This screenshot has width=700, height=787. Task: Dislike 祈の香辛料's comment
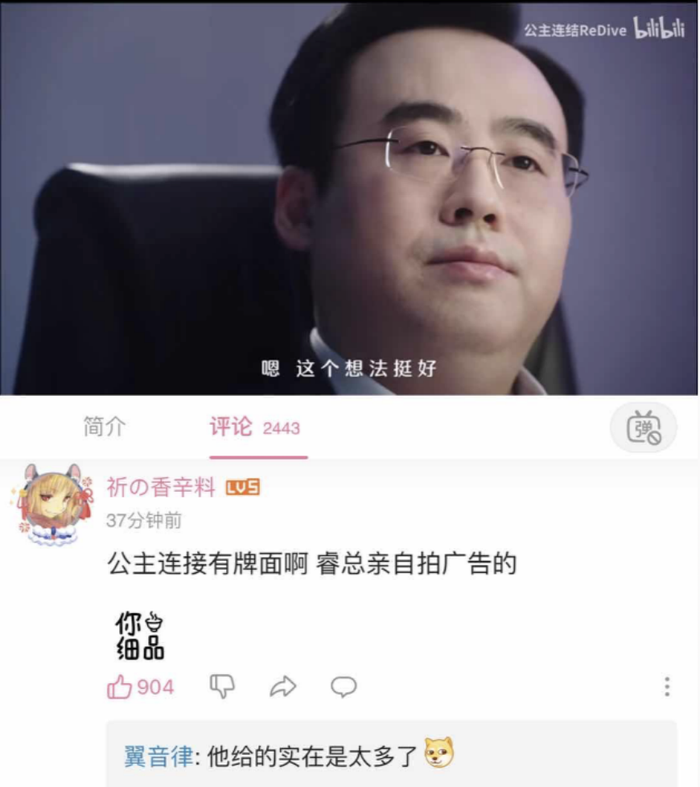222,686
